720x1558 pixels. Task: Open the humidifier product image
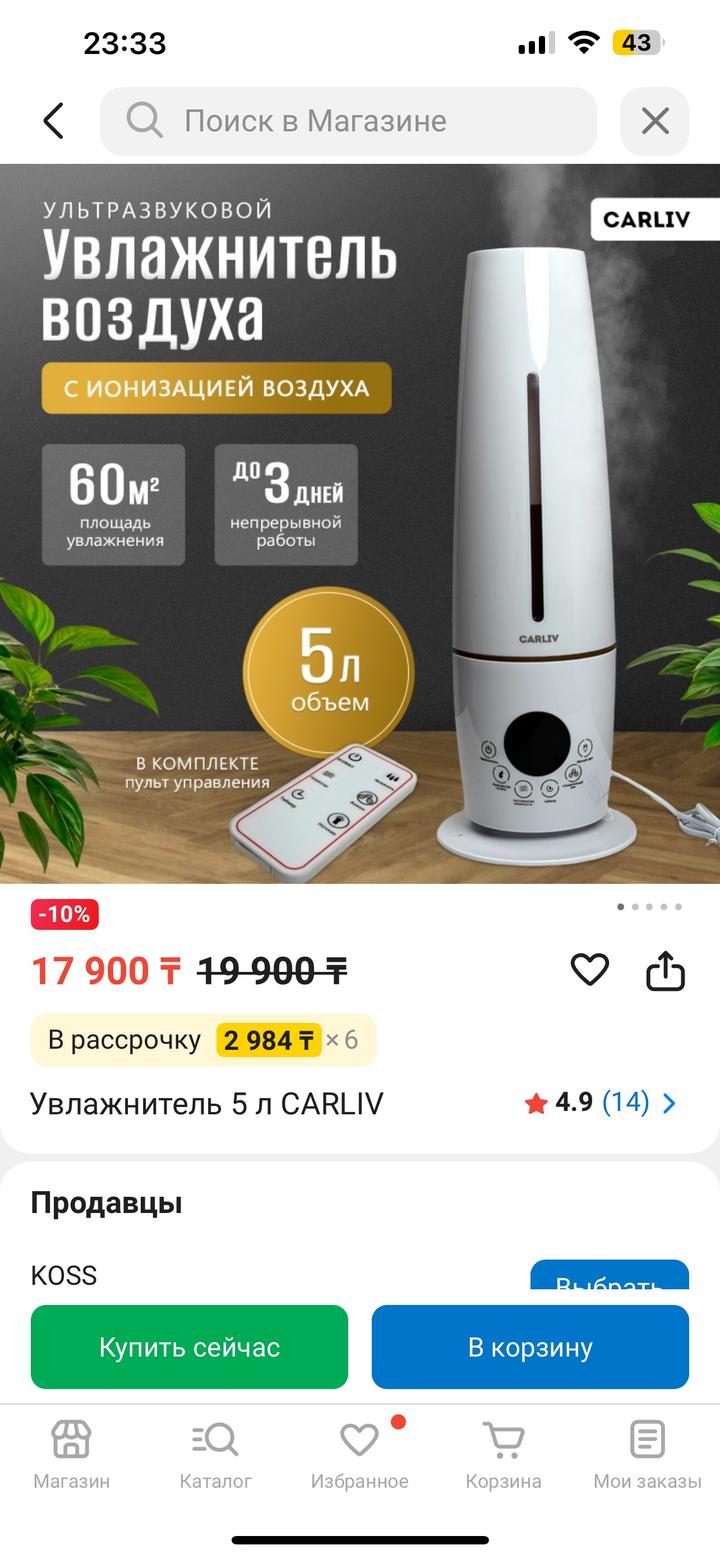(x=360, y=523)
